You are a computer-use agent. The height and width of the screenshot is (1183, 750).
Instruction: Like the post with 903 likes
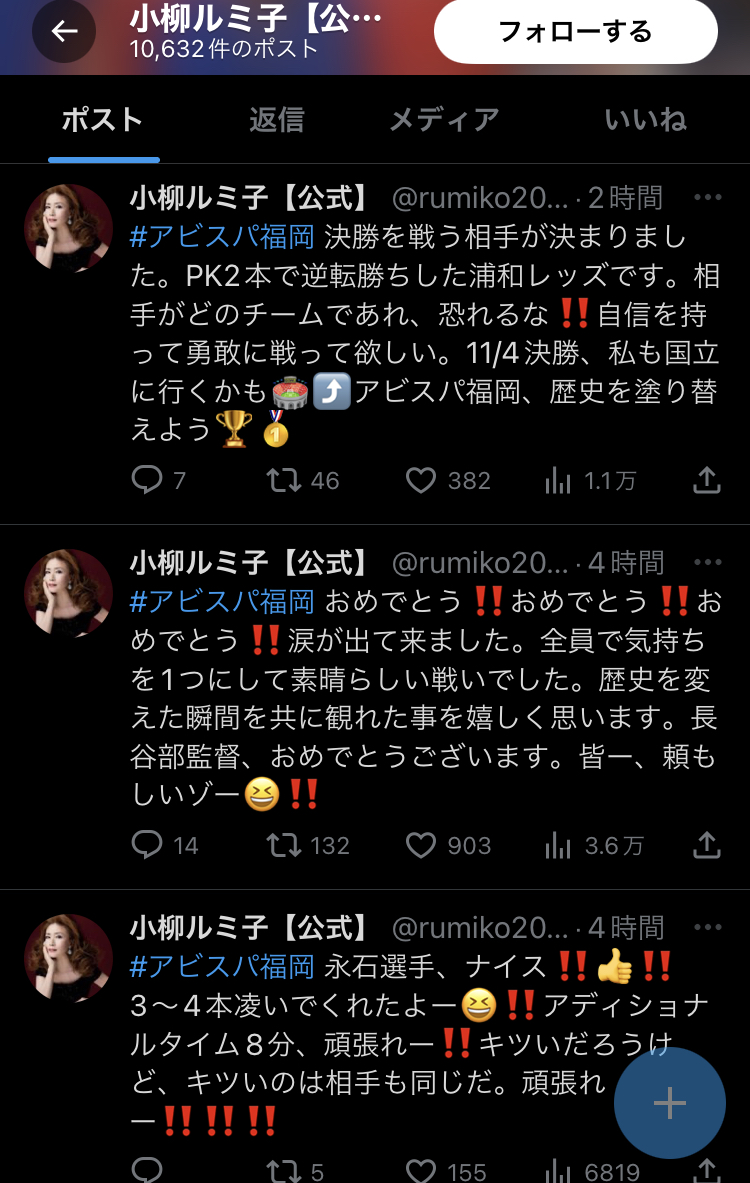point(421,846)
